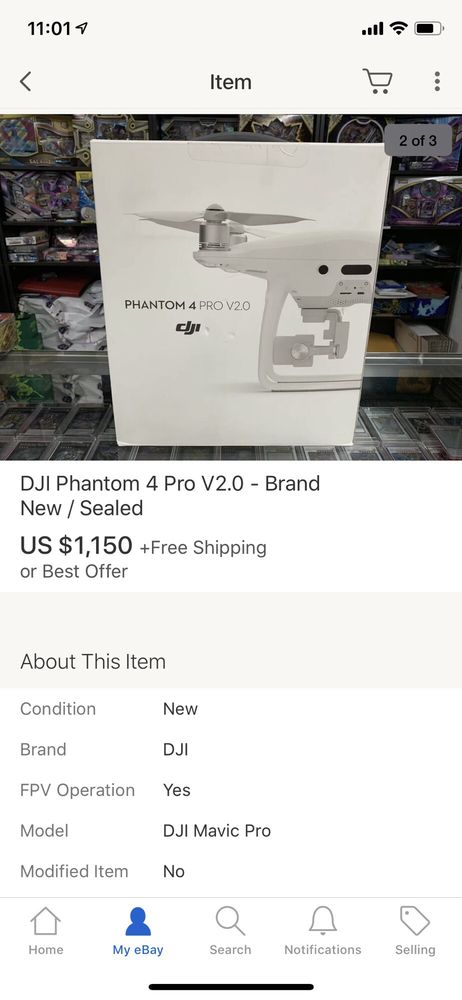Open the three-dot overflow menu
Viewport: 462px width, 1000px height.
coord(437,82)
